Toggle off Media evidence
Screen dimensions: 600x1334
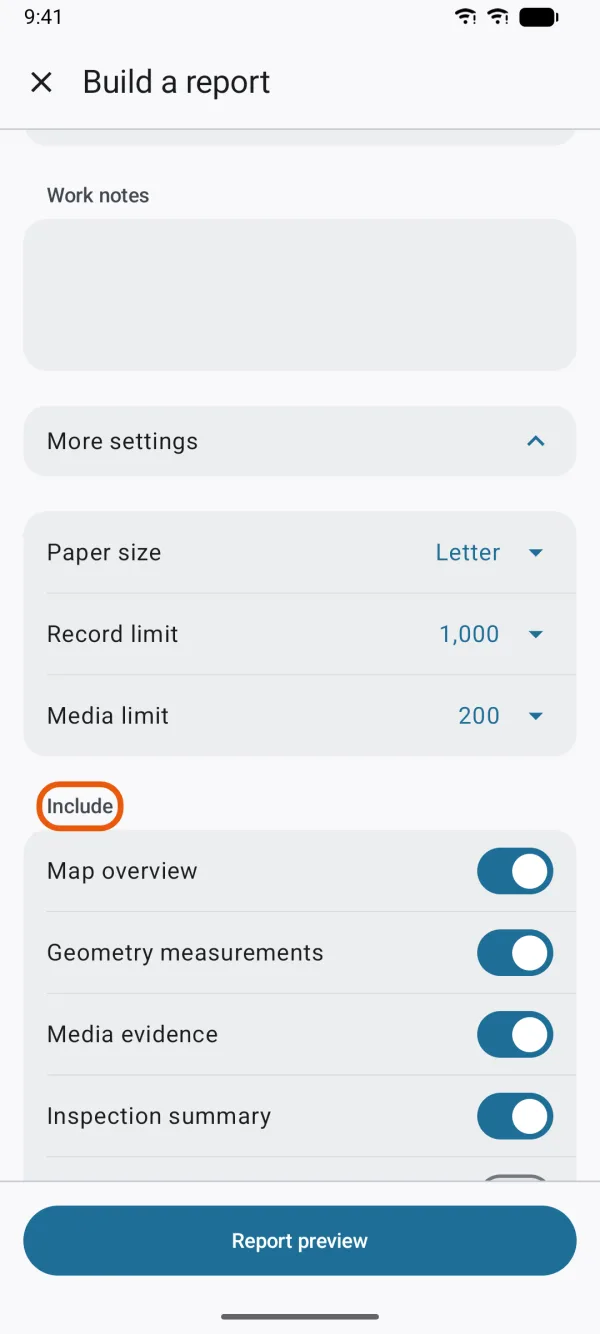[x=515, y=1035]
